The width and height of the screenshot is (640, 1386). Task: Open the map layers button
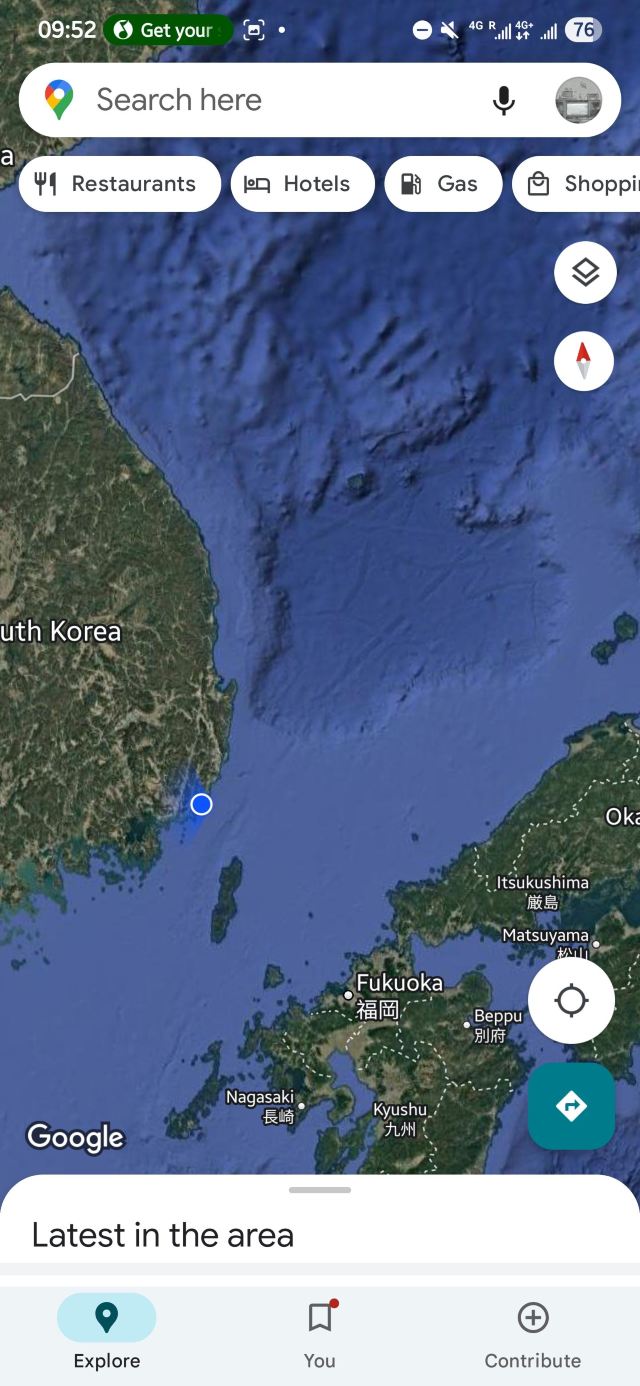[x=585, y=272]
